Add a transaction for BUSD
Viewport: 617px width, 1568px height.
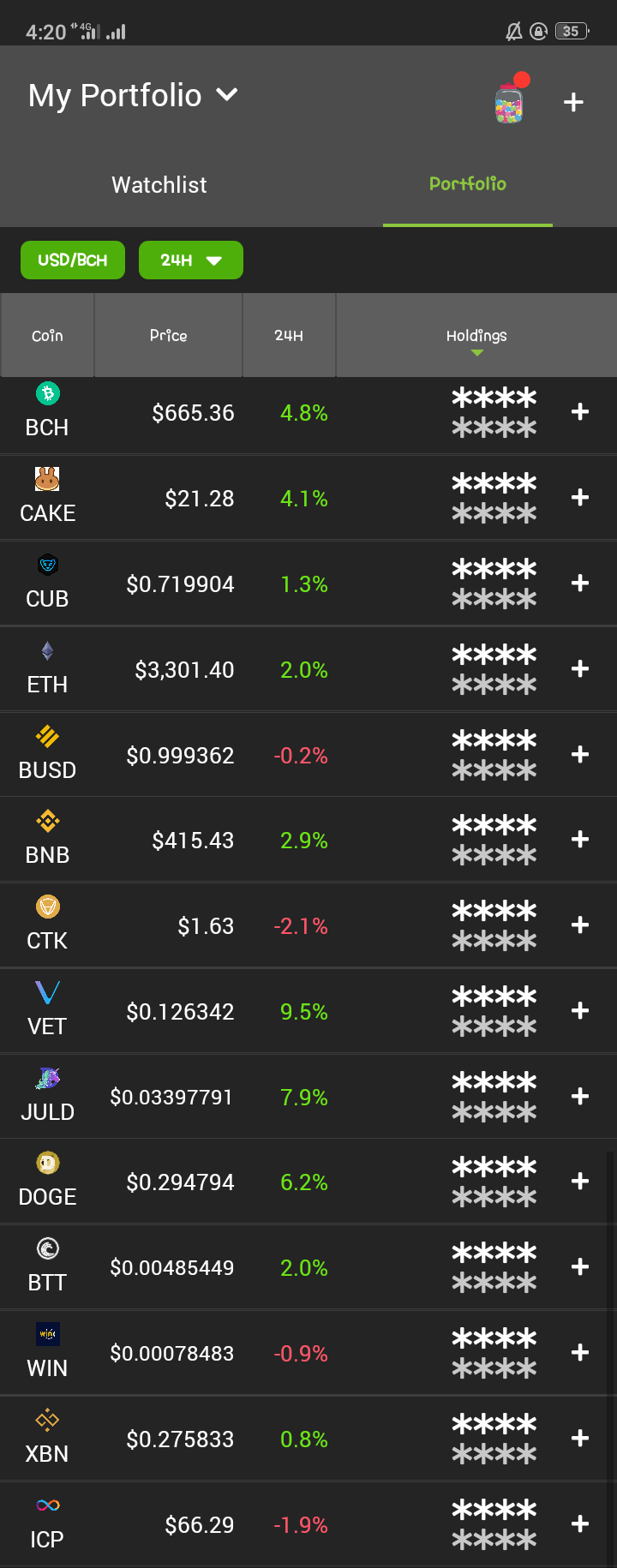(580, 755)
